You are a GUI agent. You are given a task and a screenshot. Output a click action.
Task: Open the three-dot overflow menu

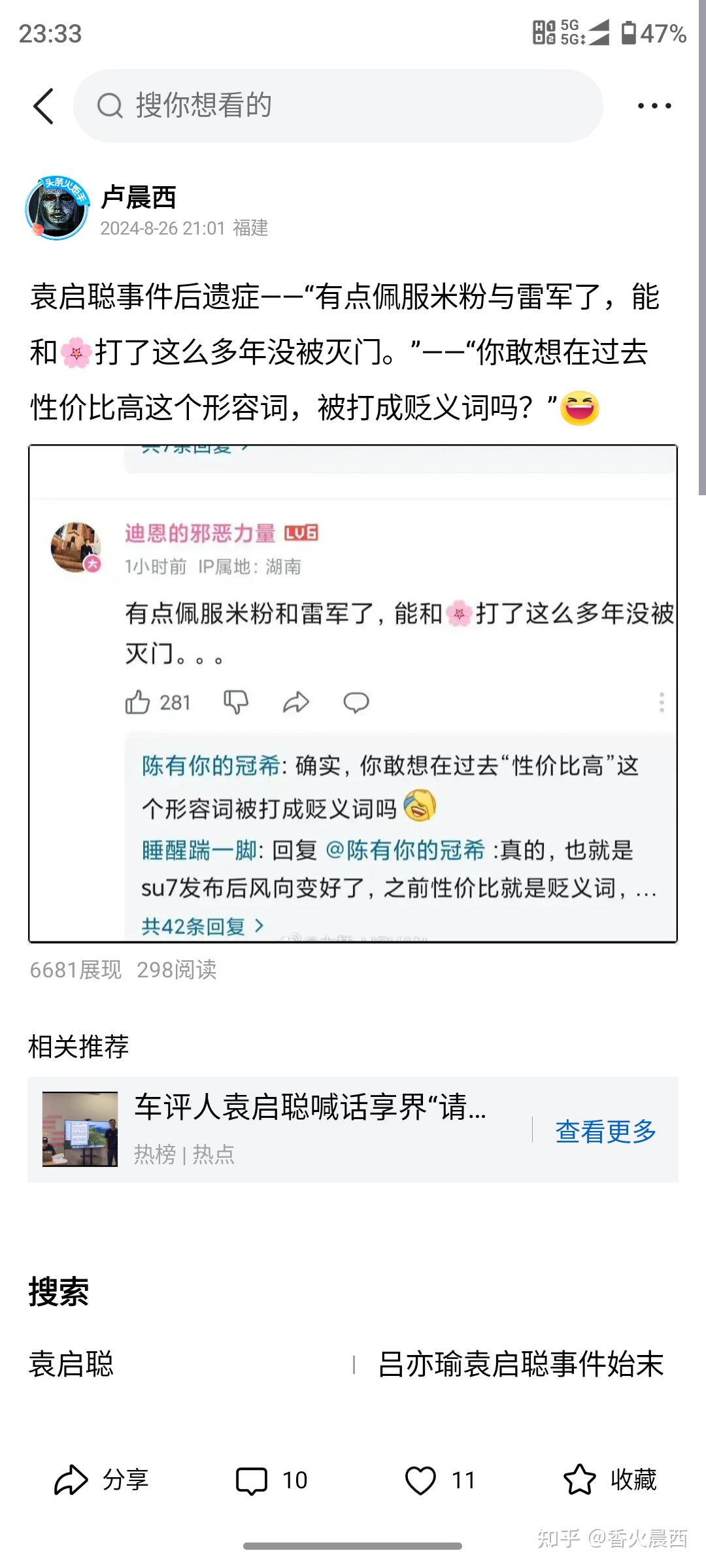coord(654,106)
